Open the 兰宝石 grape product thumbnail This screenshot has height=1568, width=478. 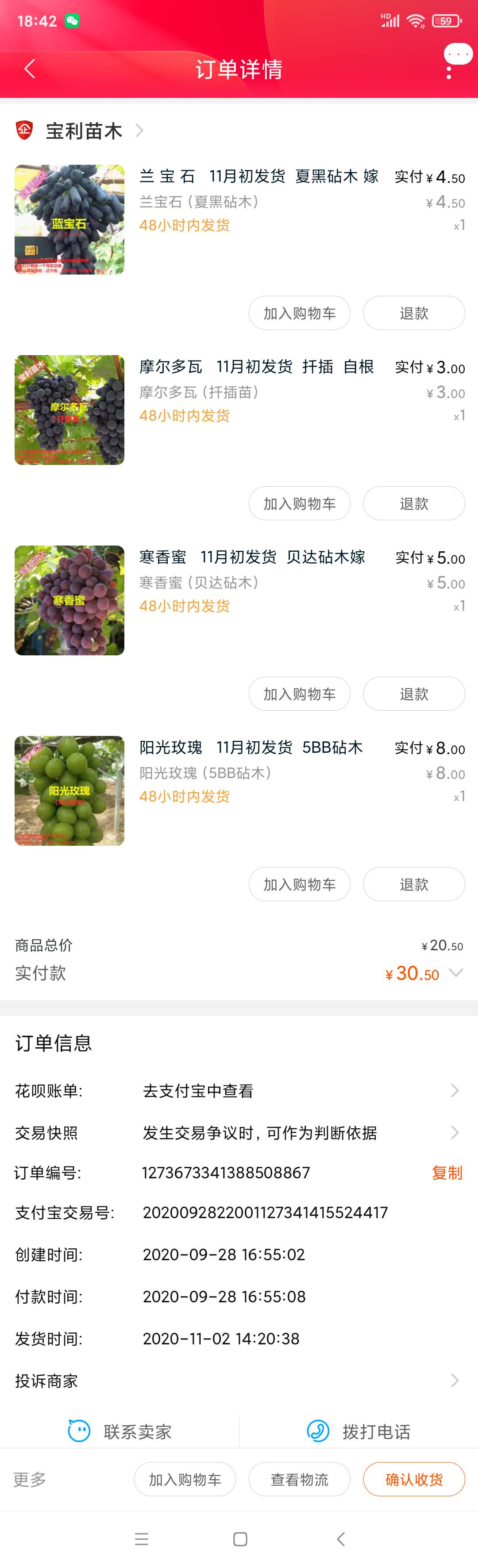point(69,219)
